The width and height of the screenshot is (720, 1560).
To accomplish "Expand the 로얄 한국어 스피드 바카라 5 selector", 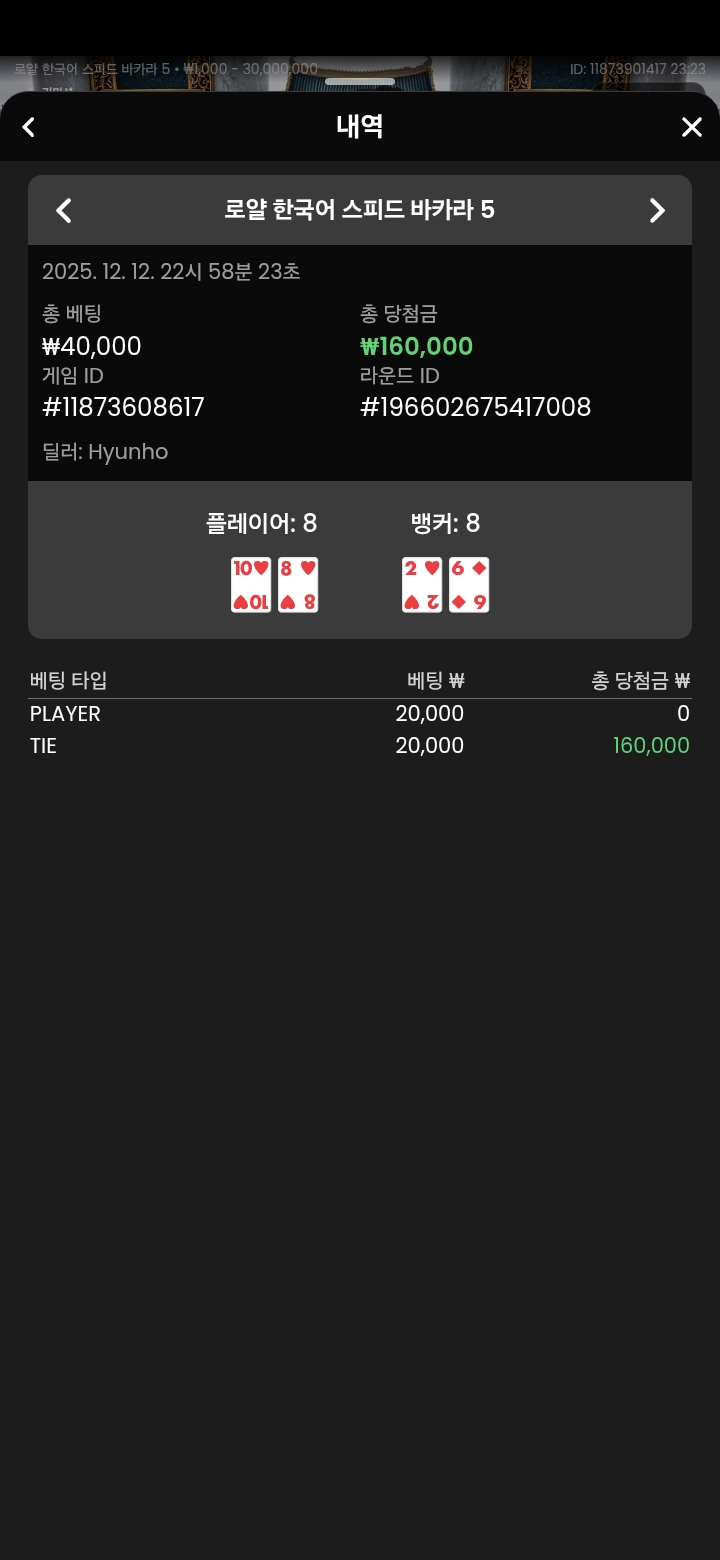I will coord(360,210).
